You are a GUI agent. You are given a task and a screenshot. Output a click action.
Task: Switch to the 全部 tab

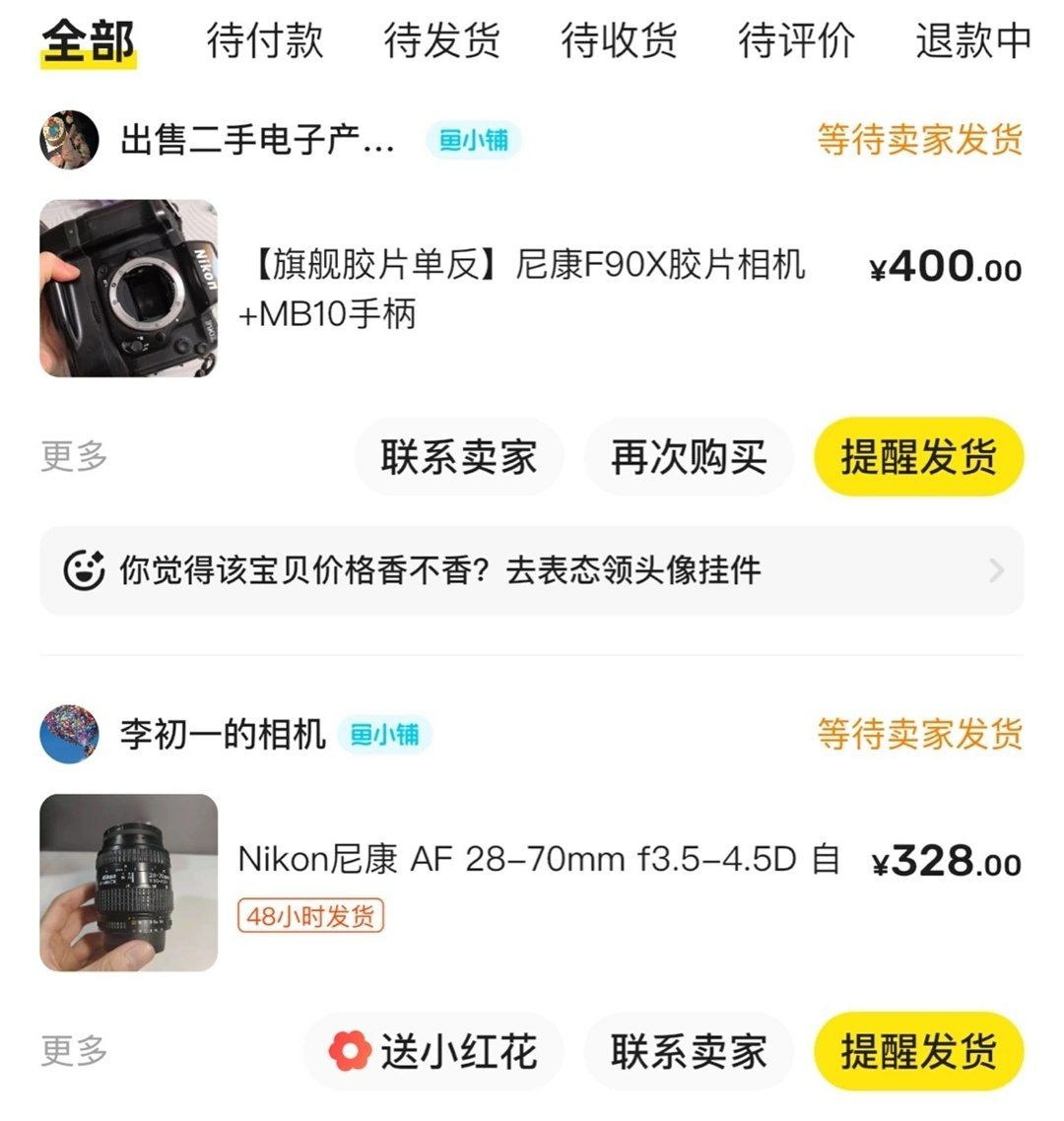tap(88, 41)
